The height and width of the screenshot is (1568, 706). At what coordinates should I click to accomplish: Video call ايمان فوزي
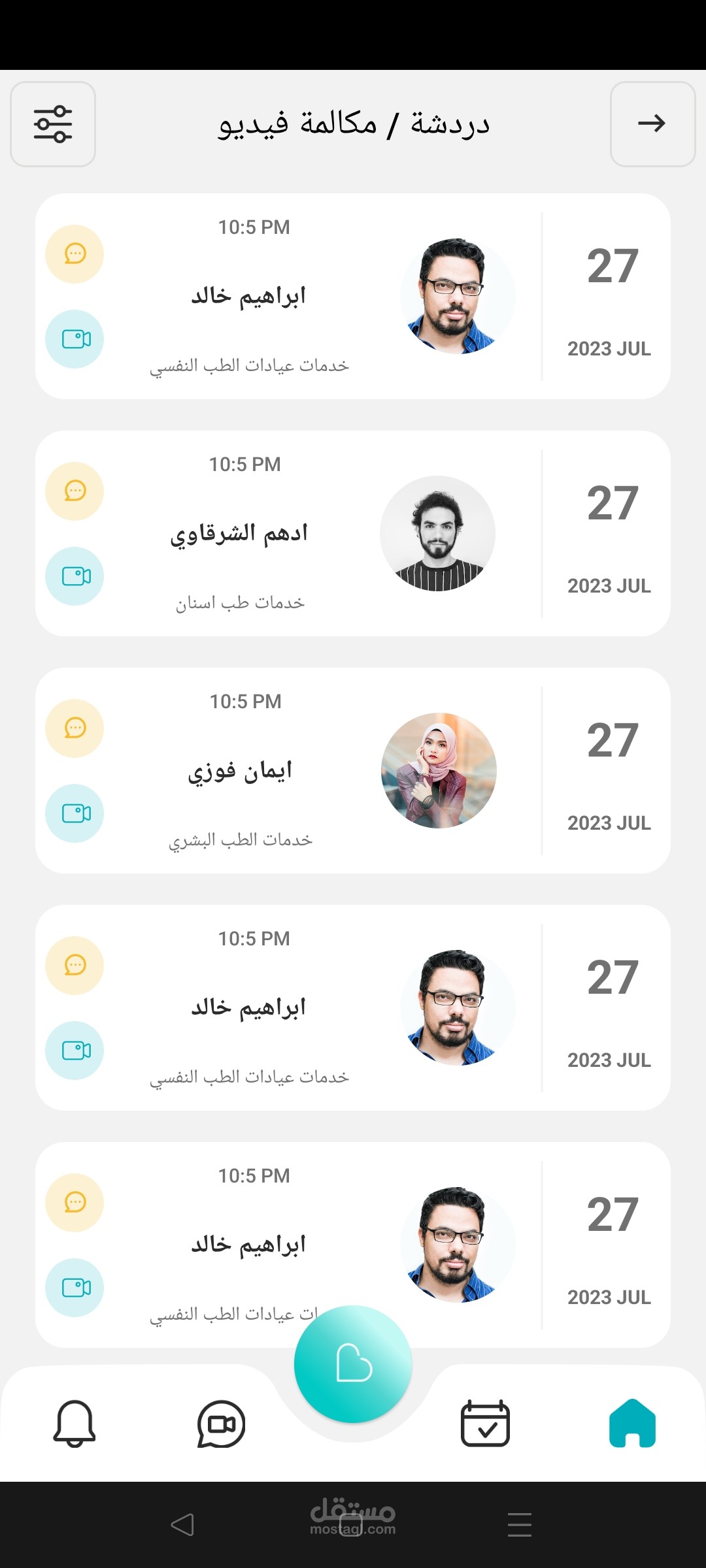coord(75,813)
